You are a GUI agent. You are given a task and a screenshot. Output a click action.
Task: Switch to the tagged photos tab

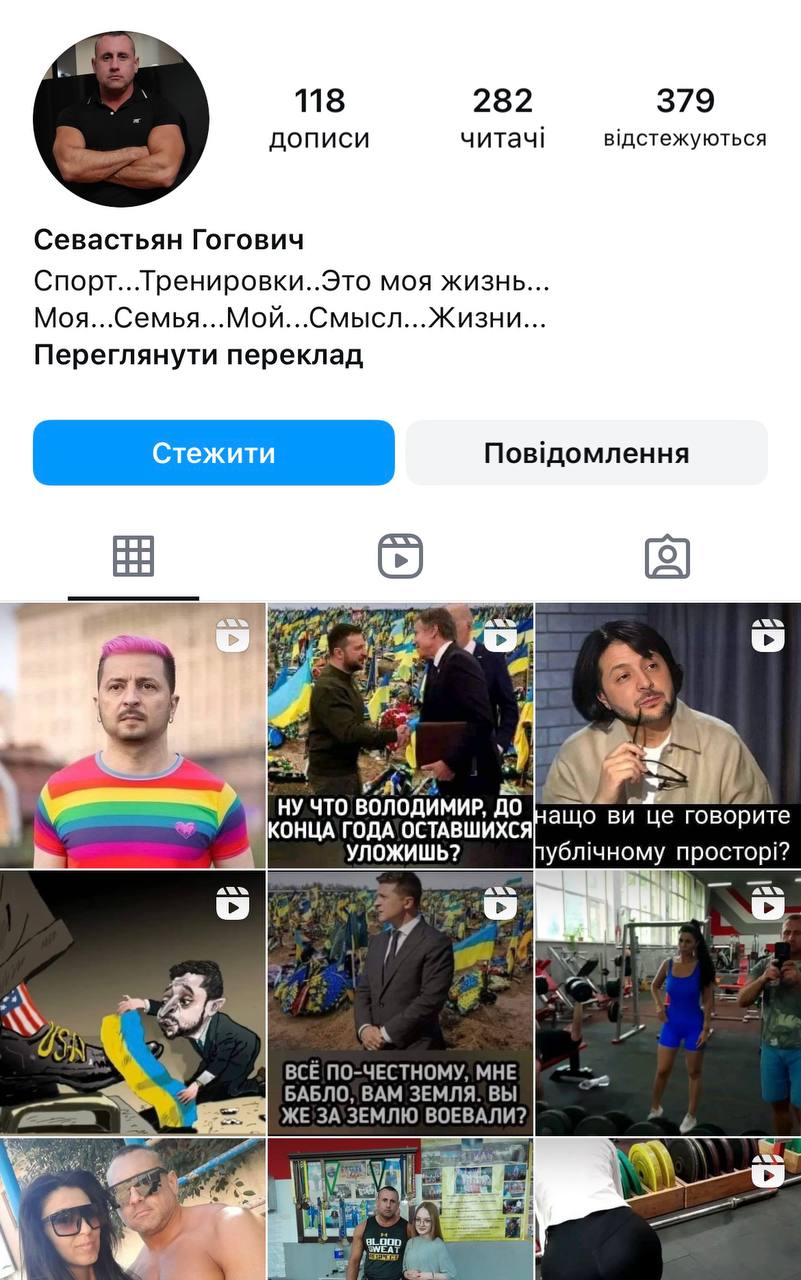[x=667, y=557]
